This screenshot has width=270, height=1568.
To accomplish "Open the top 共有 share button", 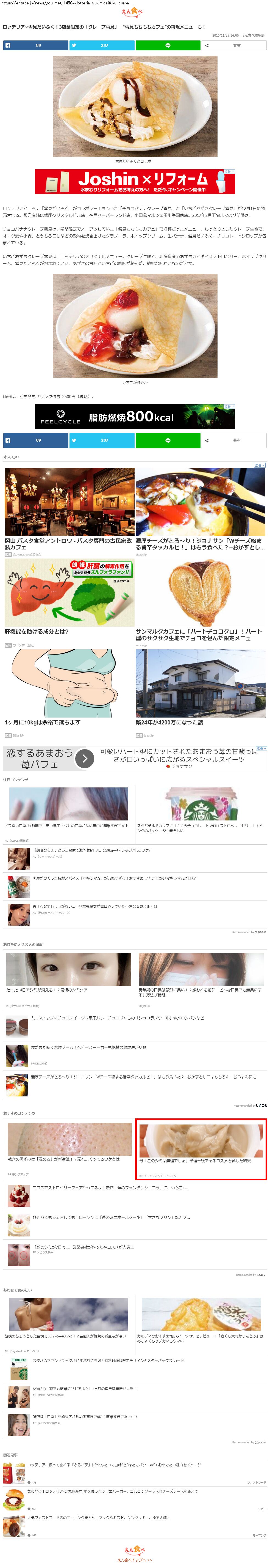I will click(x=234, y=46).
